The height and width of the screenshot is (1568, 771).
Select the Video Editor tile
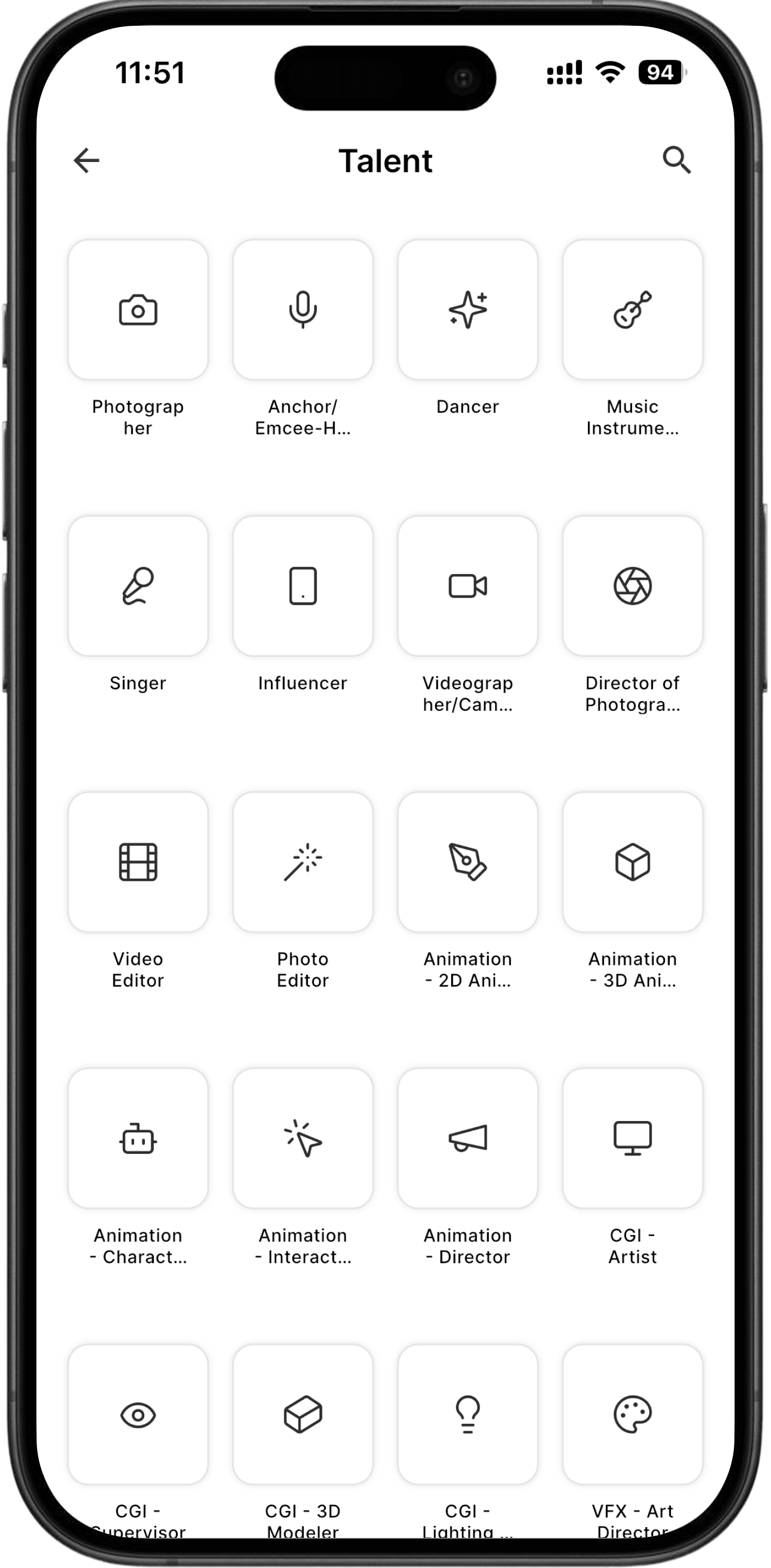pos(138,862)
